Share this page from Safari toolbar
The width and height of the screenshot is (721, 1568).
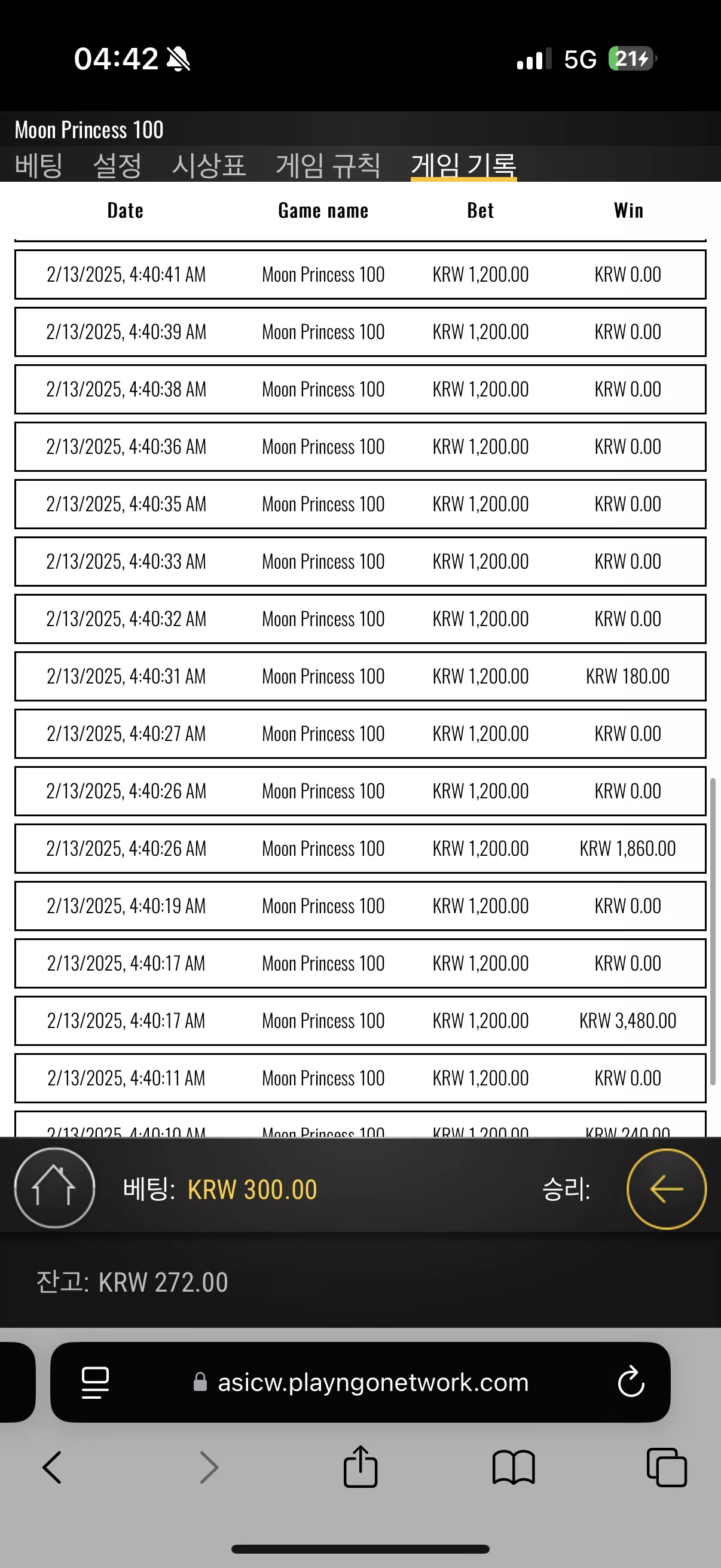(361, 1467)
